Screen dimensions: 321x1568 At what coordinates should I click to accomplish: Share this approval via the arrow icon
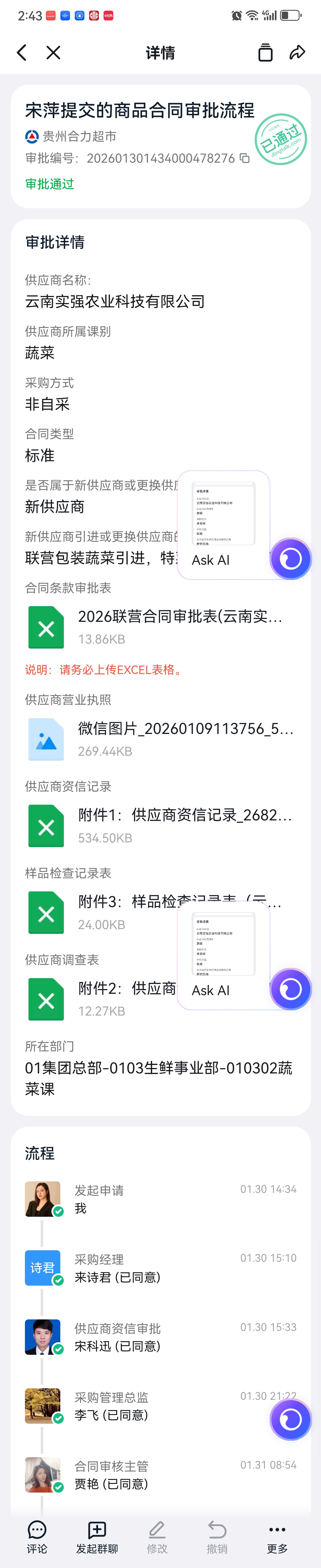point(297,53)
